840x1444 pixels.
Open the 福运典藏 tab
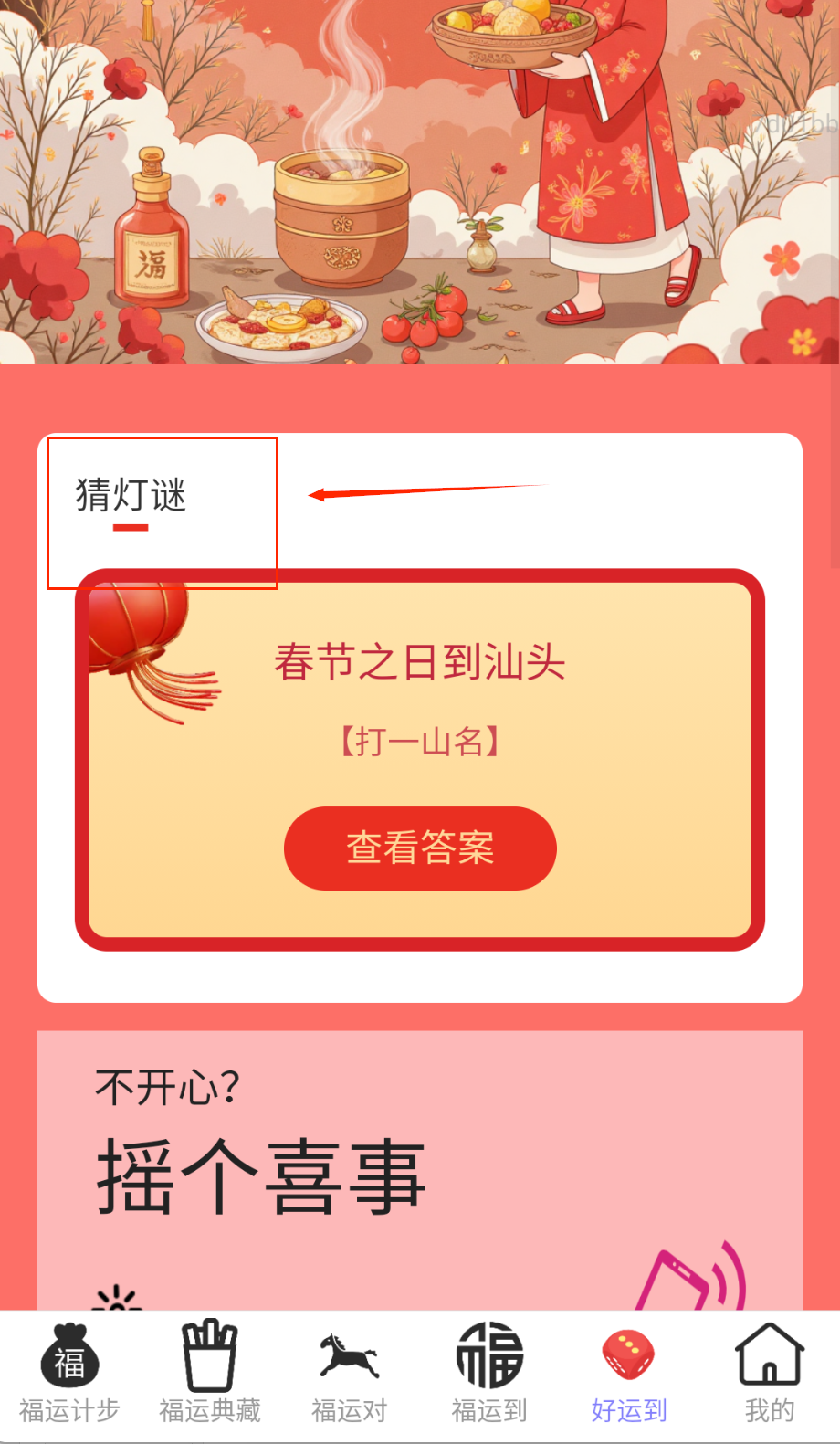pos(210,1374)
